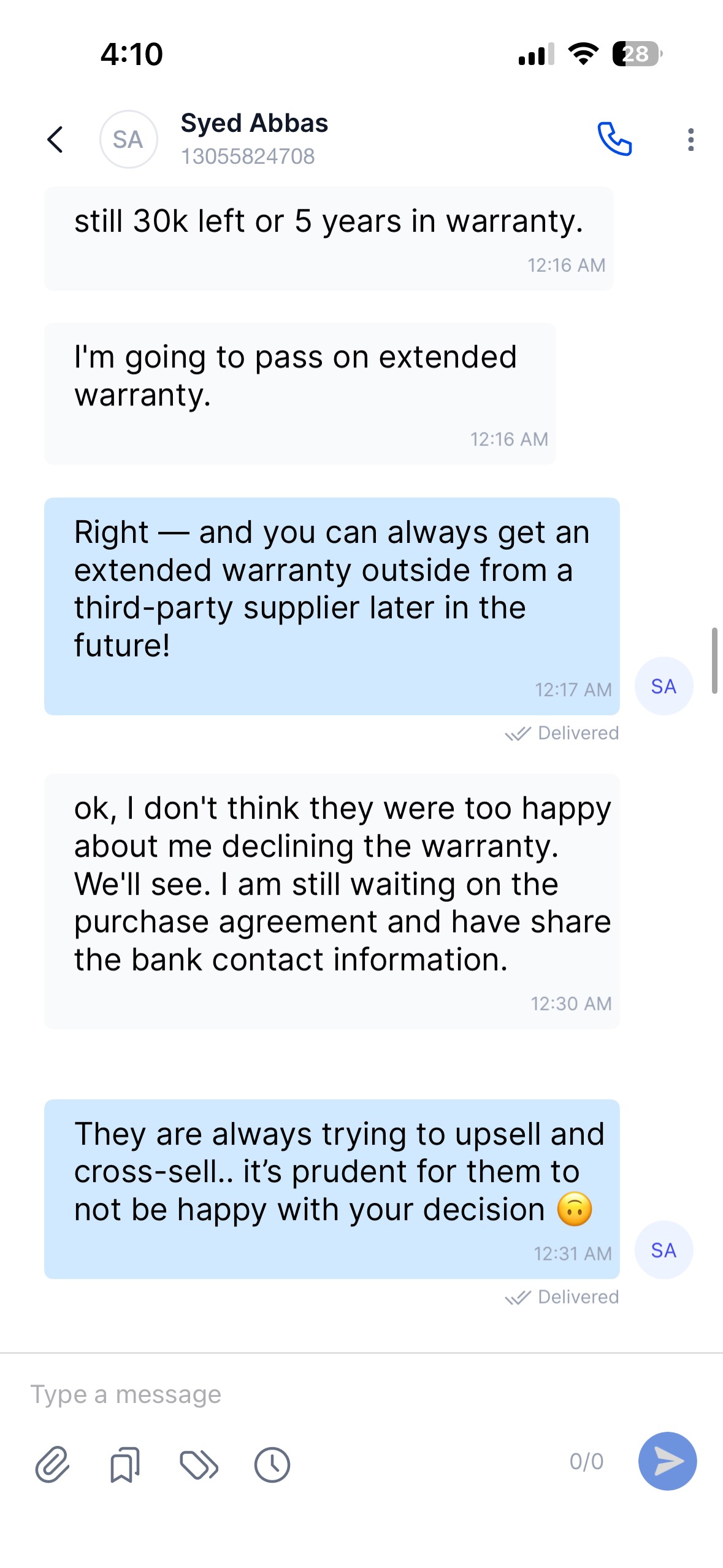Send the message with the arrow button
723x1568 pixels.
667,1461
